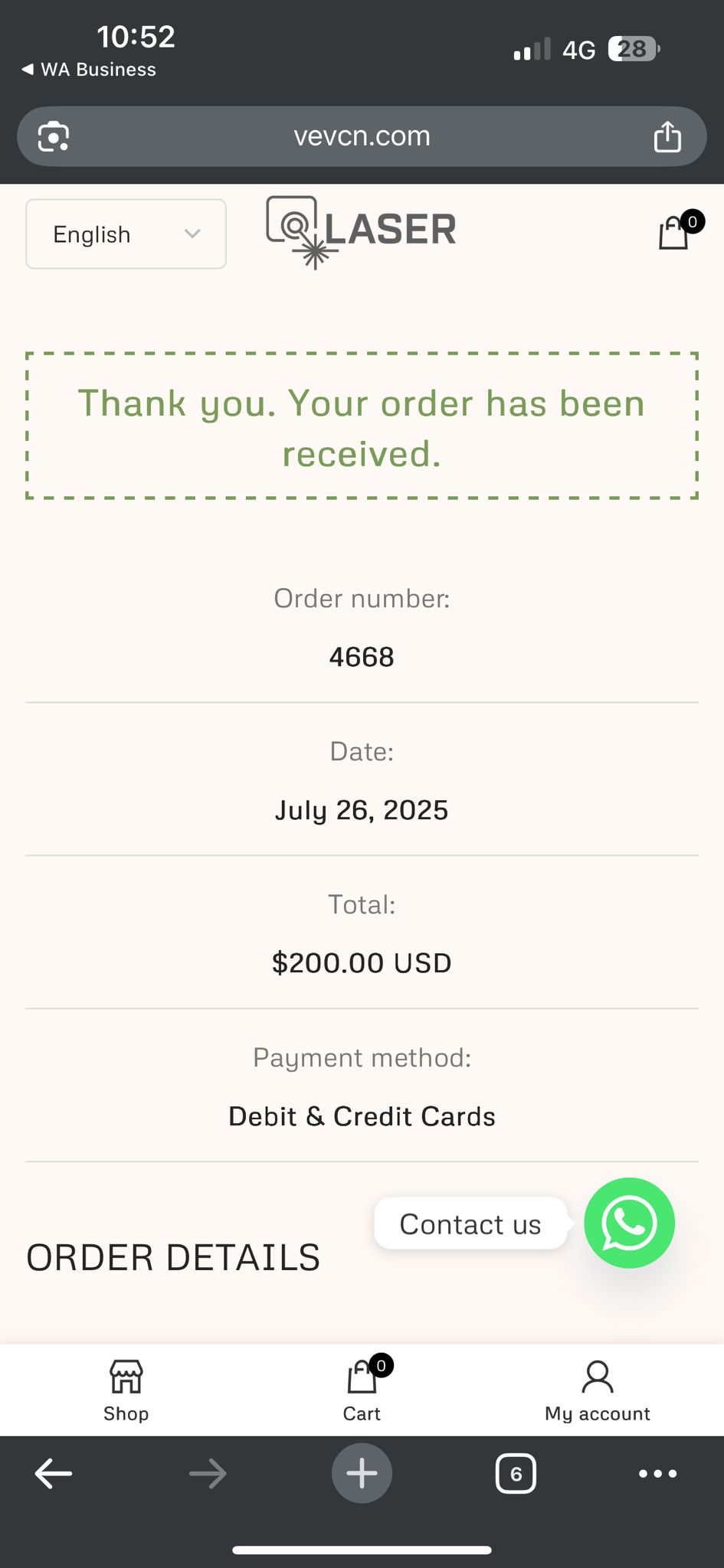Share this page from the address bar

tap(667, 137)
